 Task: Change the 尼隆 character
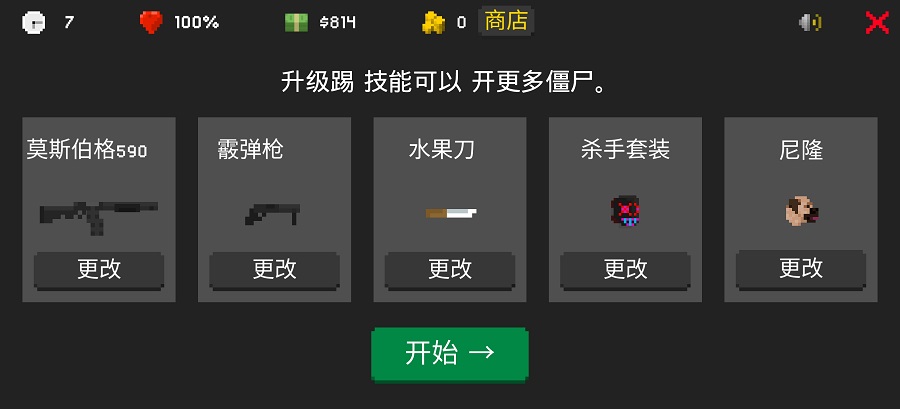[800, 269]
